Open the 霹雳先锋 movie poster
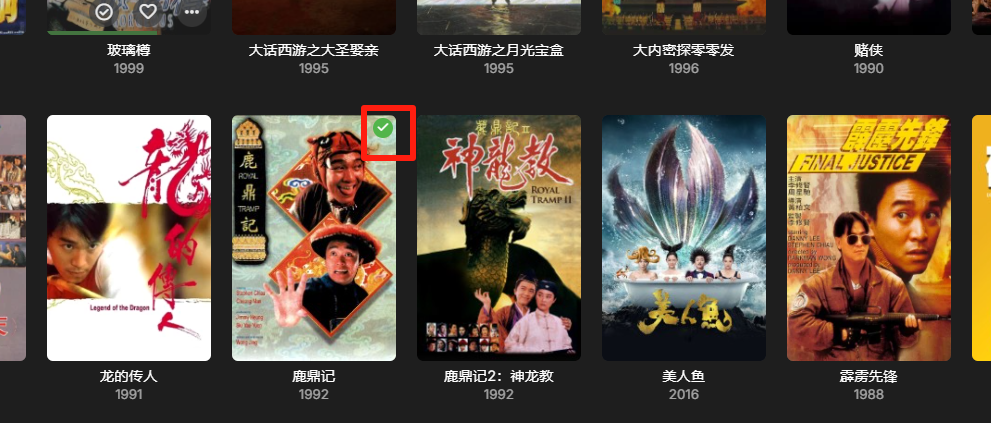The width and height of the screenshot is (991, 423). click(869, 238)
